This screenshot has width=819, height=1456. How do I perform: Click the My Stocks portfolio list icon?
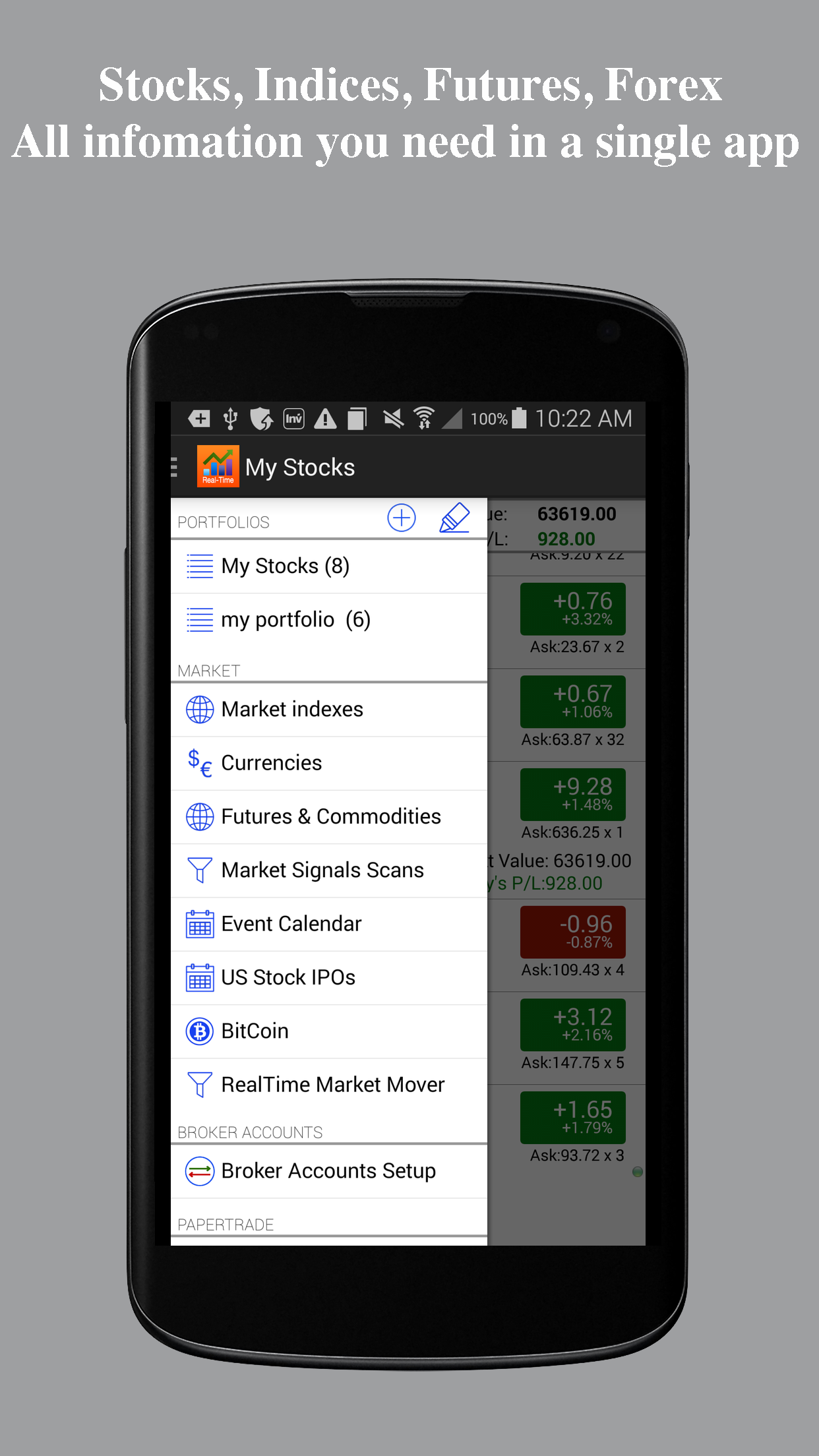[200, 566]
